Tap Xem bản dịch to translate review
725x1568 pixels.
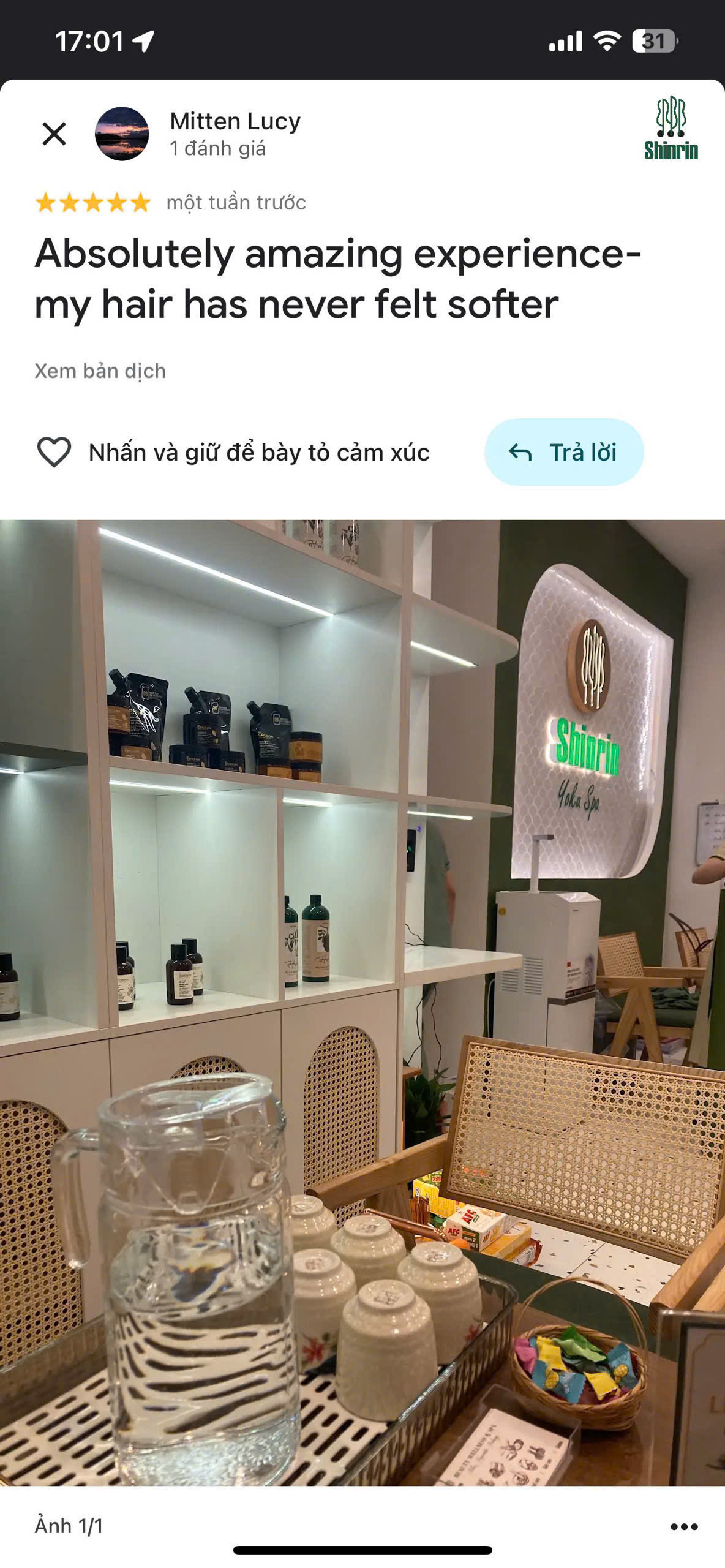100,371
